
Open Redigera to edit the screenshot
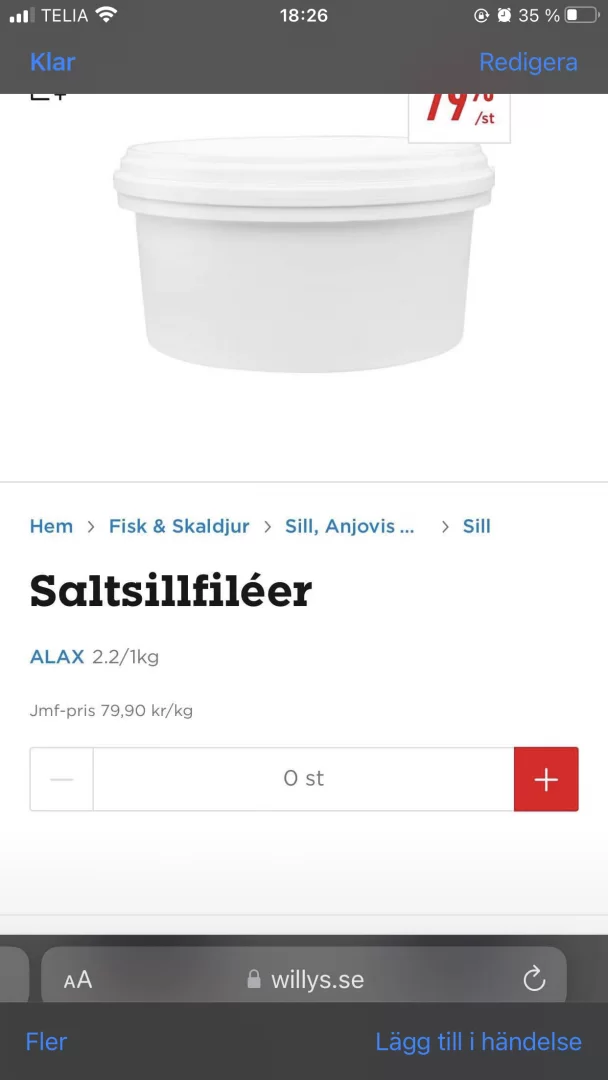(x=528, y=62)
